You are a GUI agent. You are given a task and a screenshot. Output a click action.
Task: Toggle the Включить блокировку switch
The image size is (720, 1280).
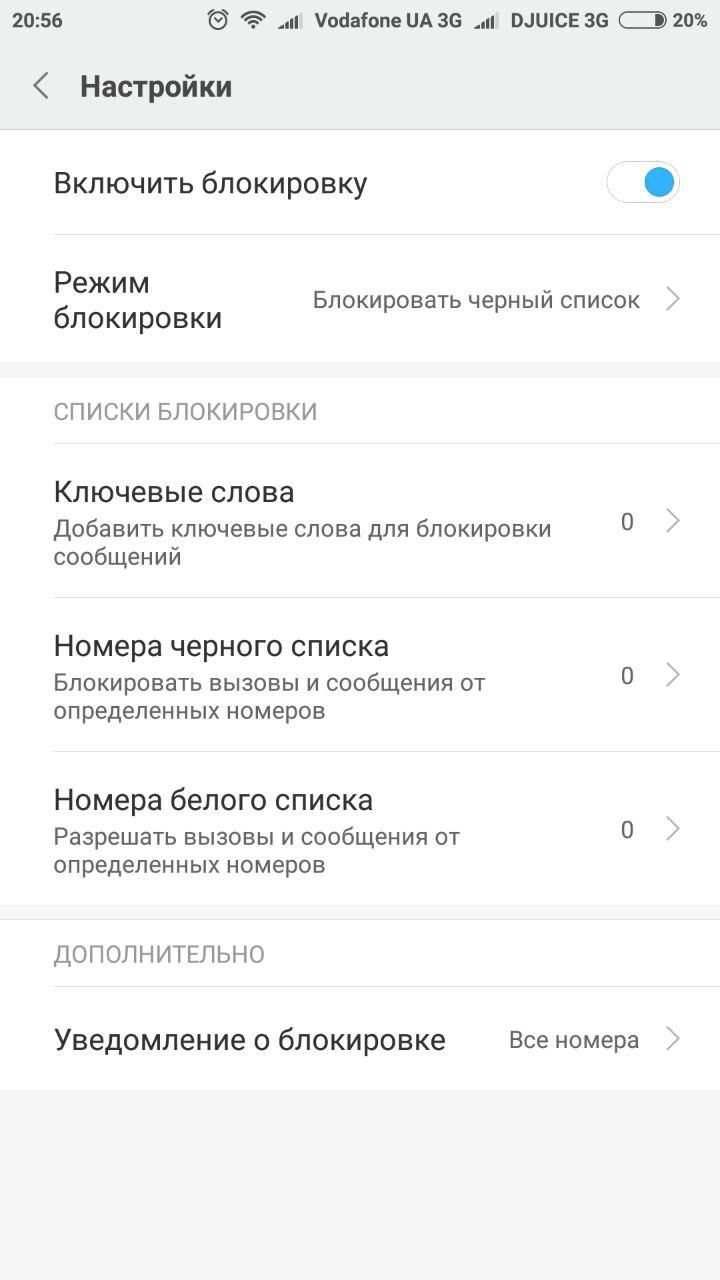(643, 182)
